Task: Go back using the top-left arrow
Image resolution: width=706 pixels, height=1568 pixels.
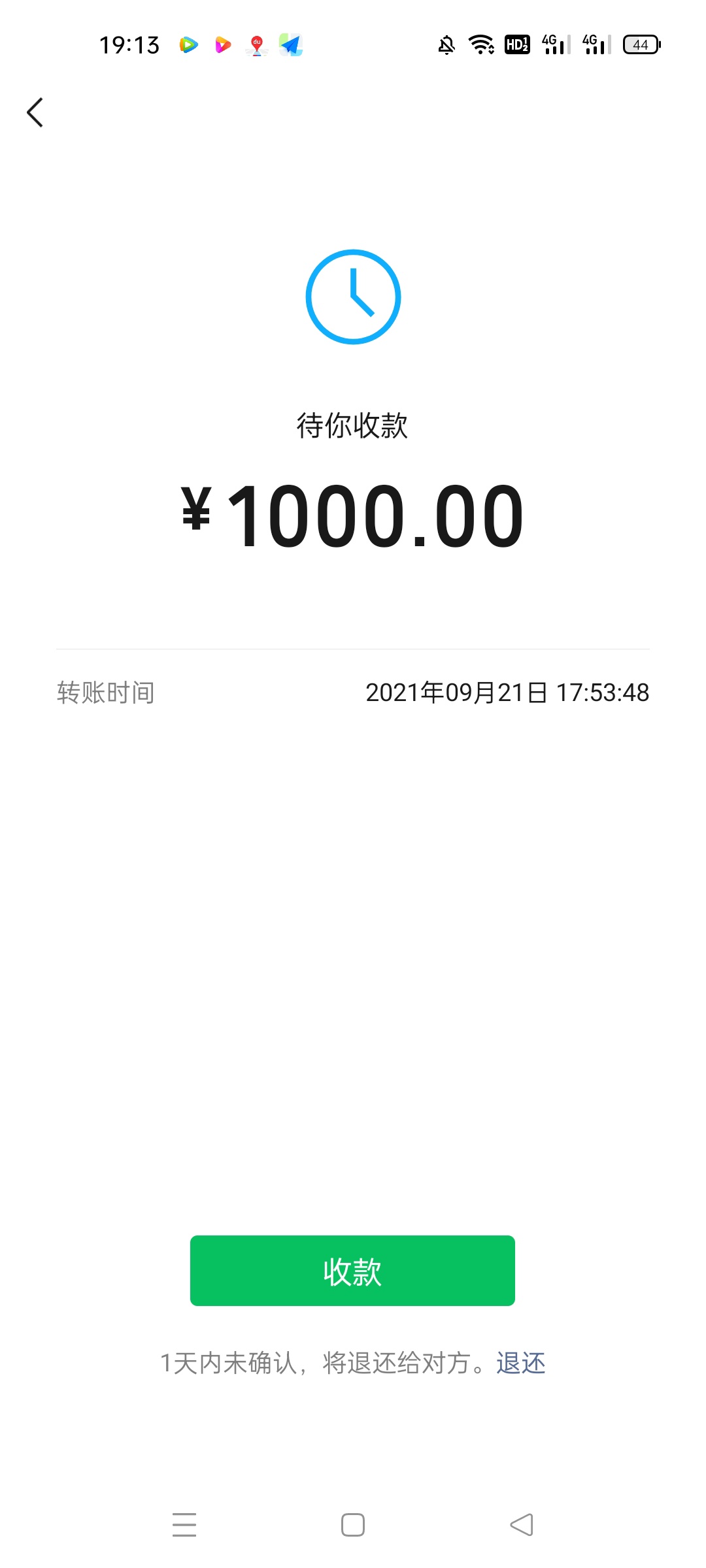Action: [35, 112]
